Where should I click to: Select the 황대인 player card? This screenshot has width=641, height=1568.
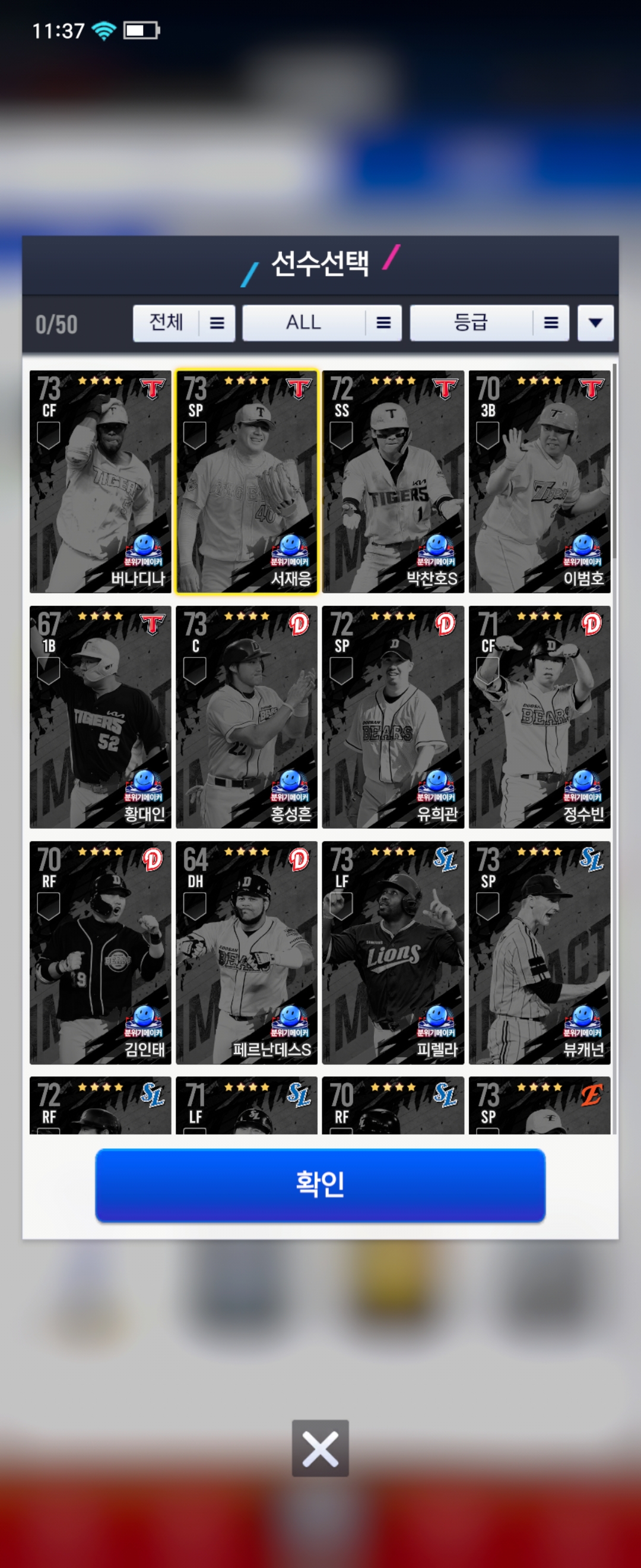[x=100, y=717]
